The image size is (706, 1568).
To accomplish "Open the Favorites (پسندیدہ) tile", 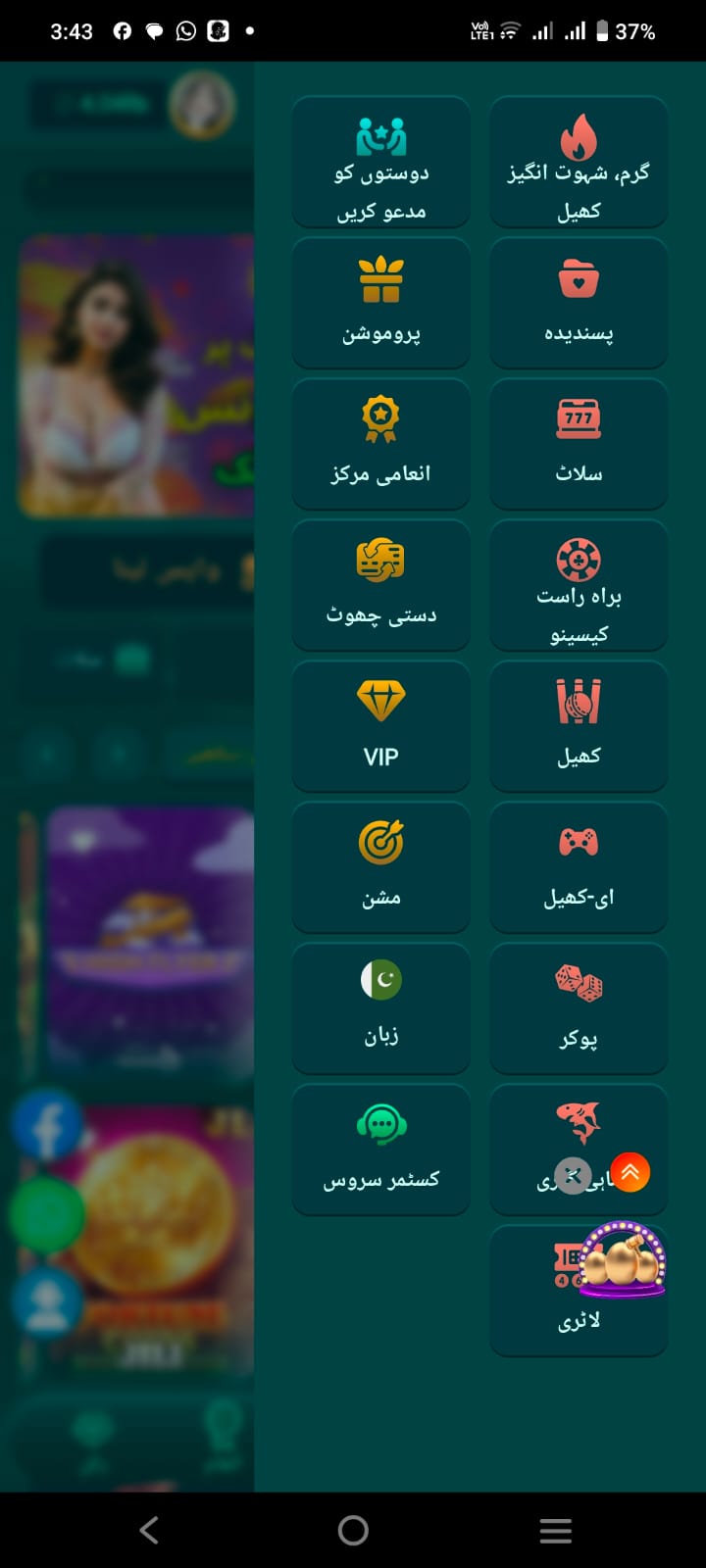I will (579, 303).
